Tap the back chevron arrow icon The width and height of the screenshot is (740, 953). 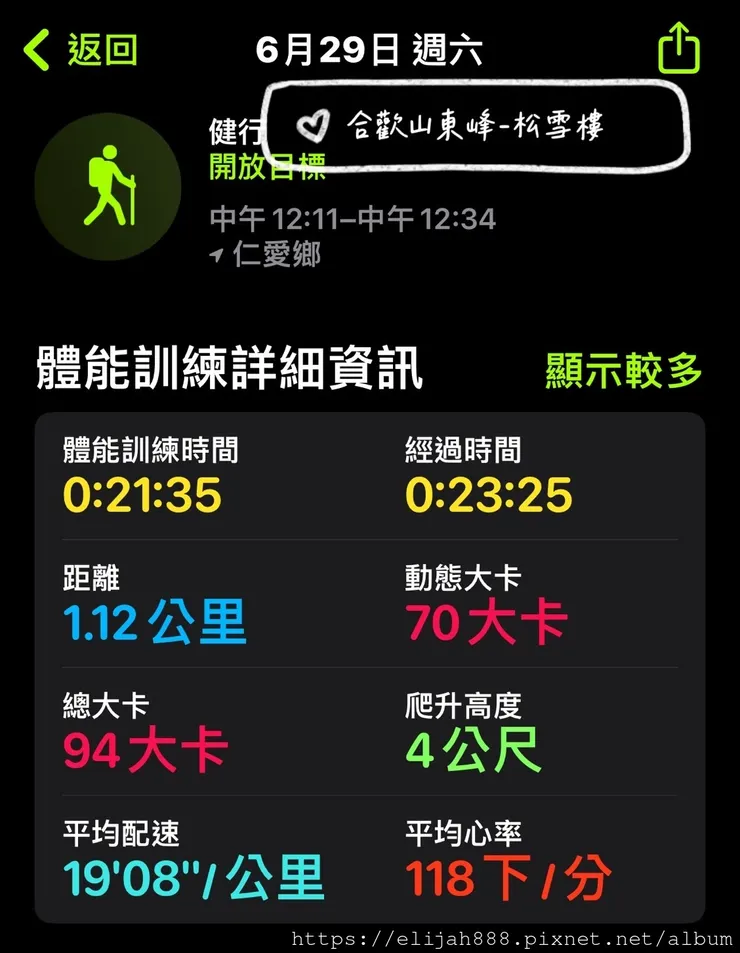tap(36, 50)
